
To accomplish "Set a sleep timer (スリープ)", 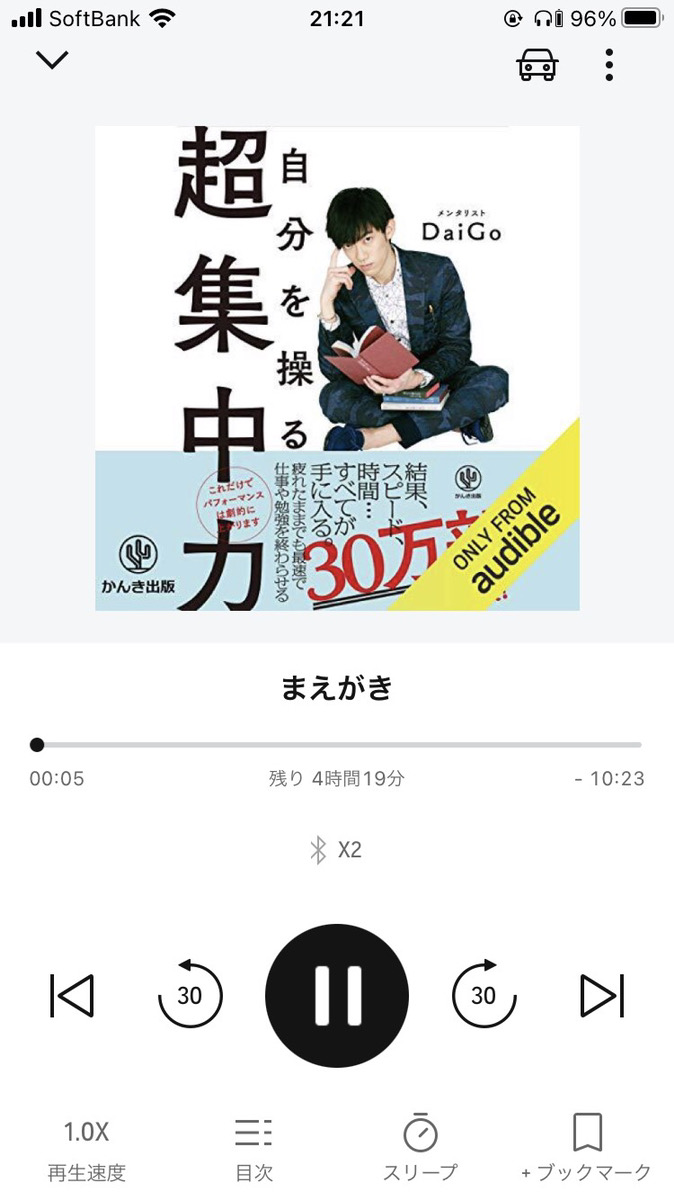I will click(420, 1150).
